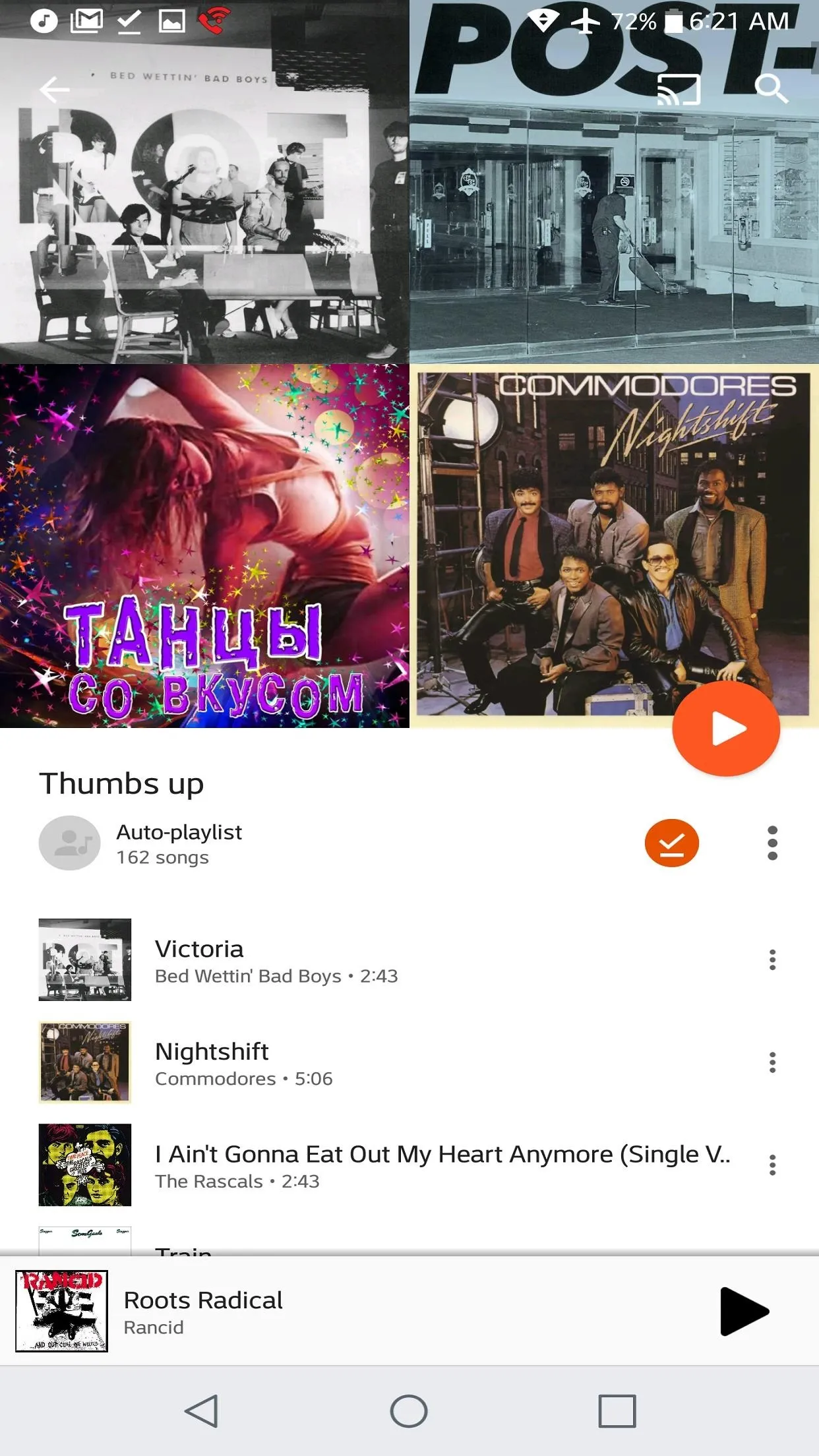
Task: Play the Thumbs up playlist with the orange button
Action: tap(726, 729)
